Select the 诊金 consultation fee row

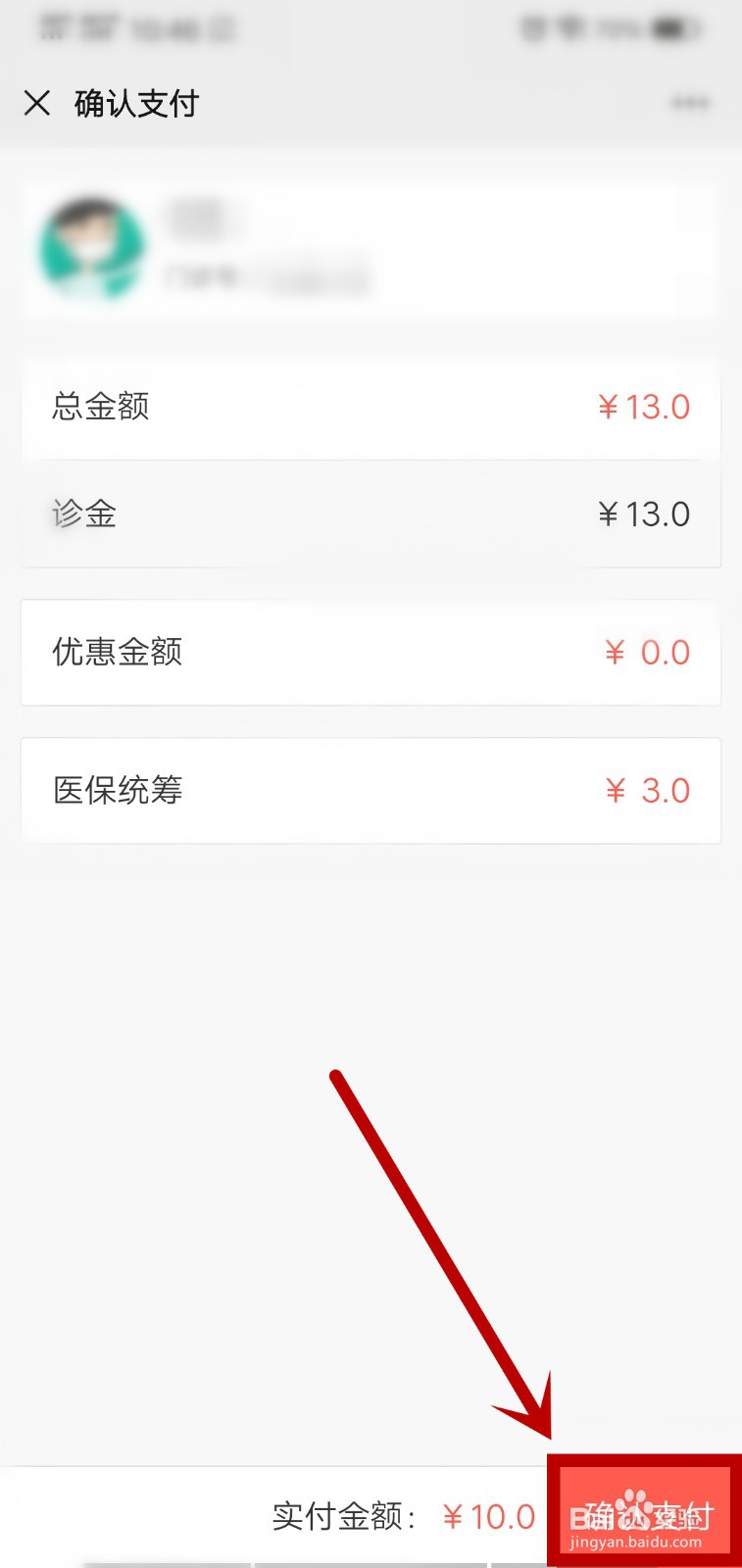[371, 514]
